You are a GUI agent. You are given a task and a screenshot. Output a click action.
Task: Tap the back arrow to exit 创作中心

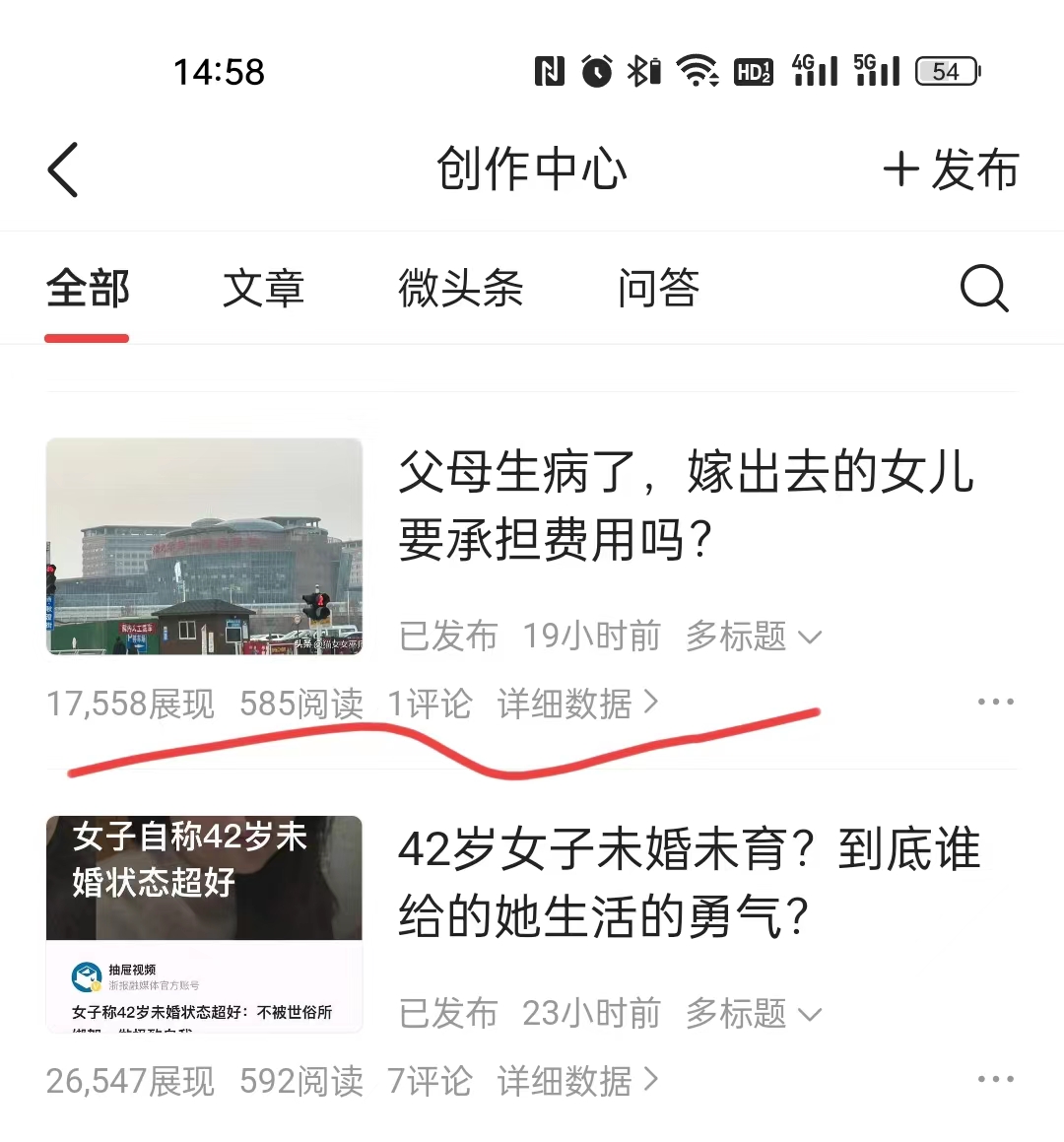click(x=62, y=169)
